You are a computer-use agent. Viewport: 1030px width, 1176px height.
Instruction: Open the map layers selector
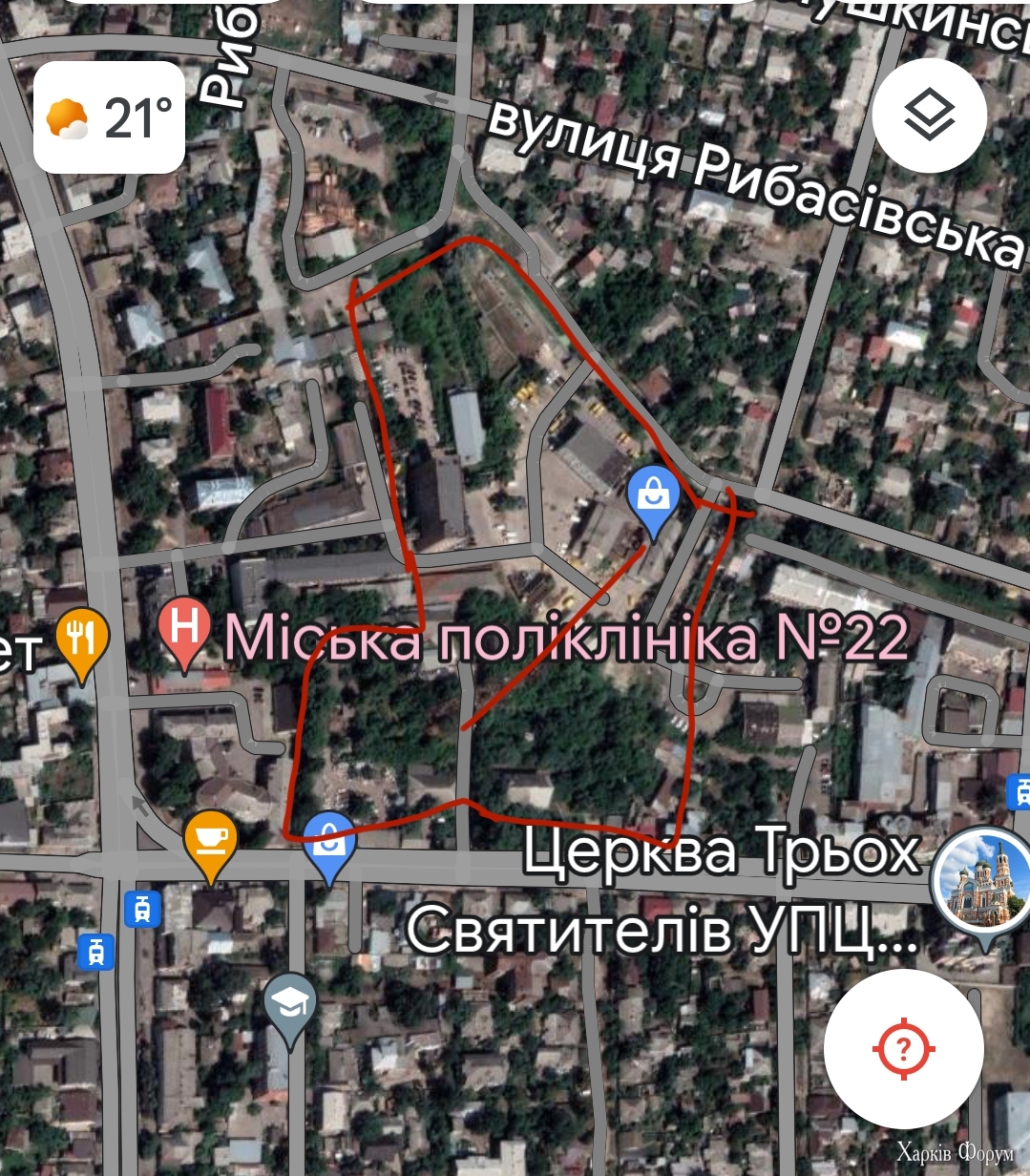coord(929,116)
